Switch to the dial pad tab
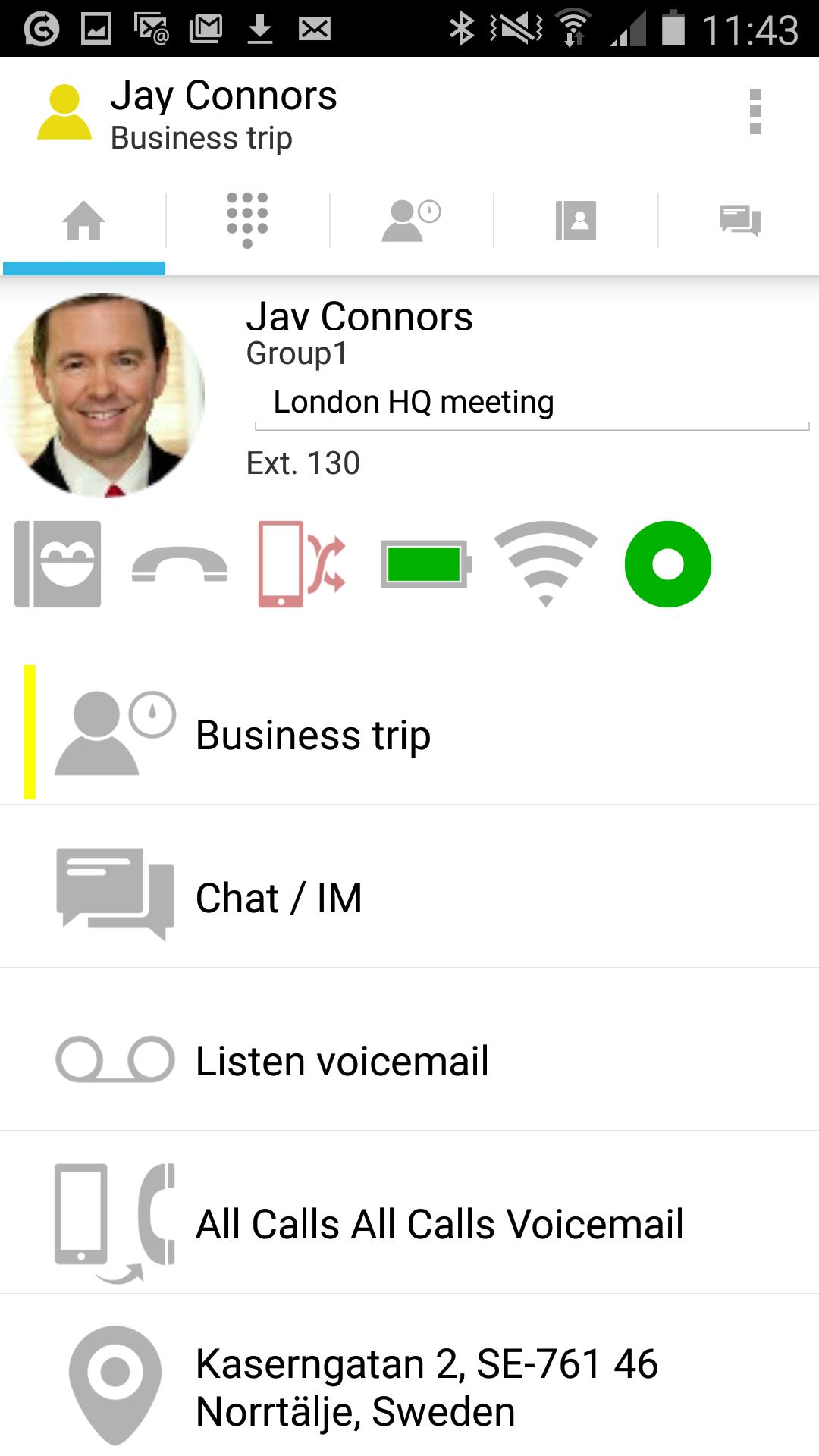 (247, 221)
